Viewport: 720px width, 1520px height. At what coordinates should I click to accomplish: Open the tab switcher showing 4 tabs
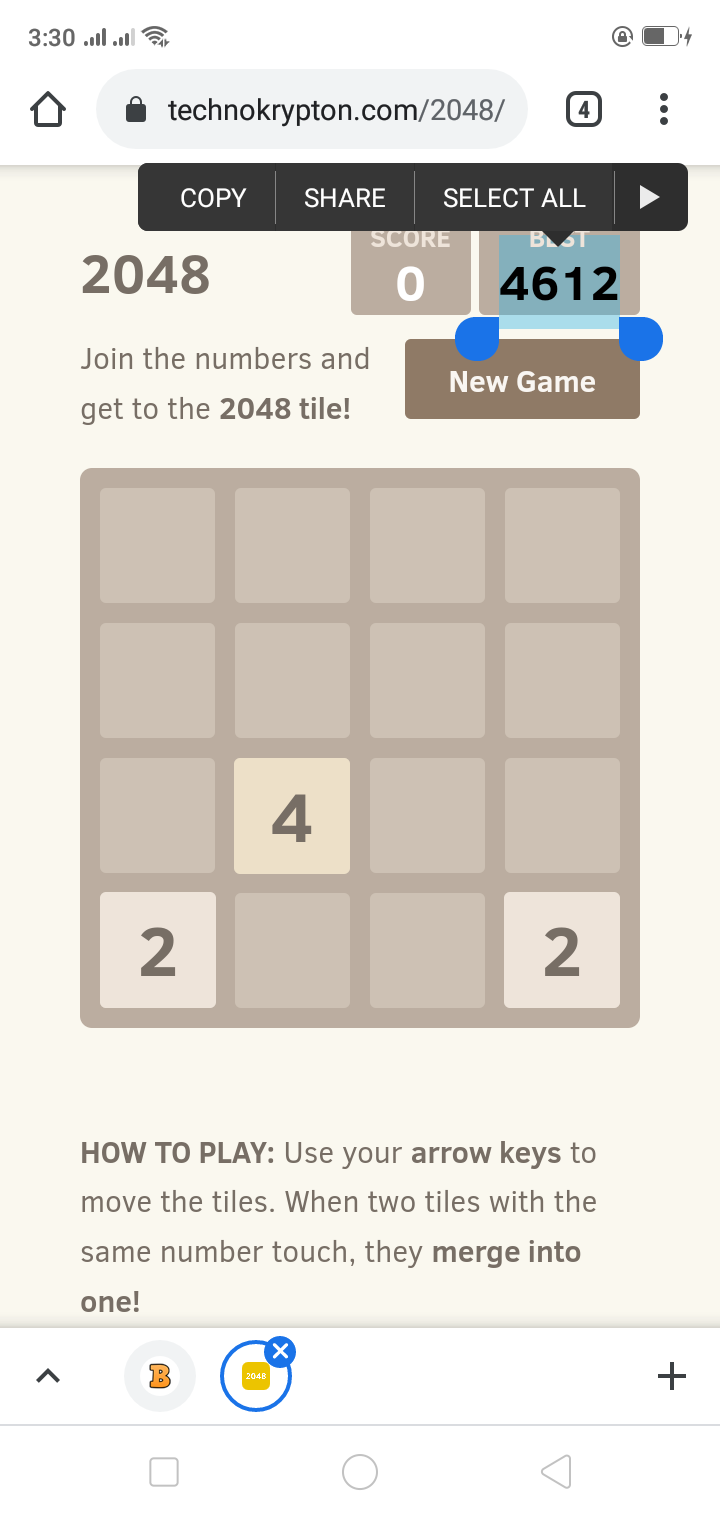(584, 109)
